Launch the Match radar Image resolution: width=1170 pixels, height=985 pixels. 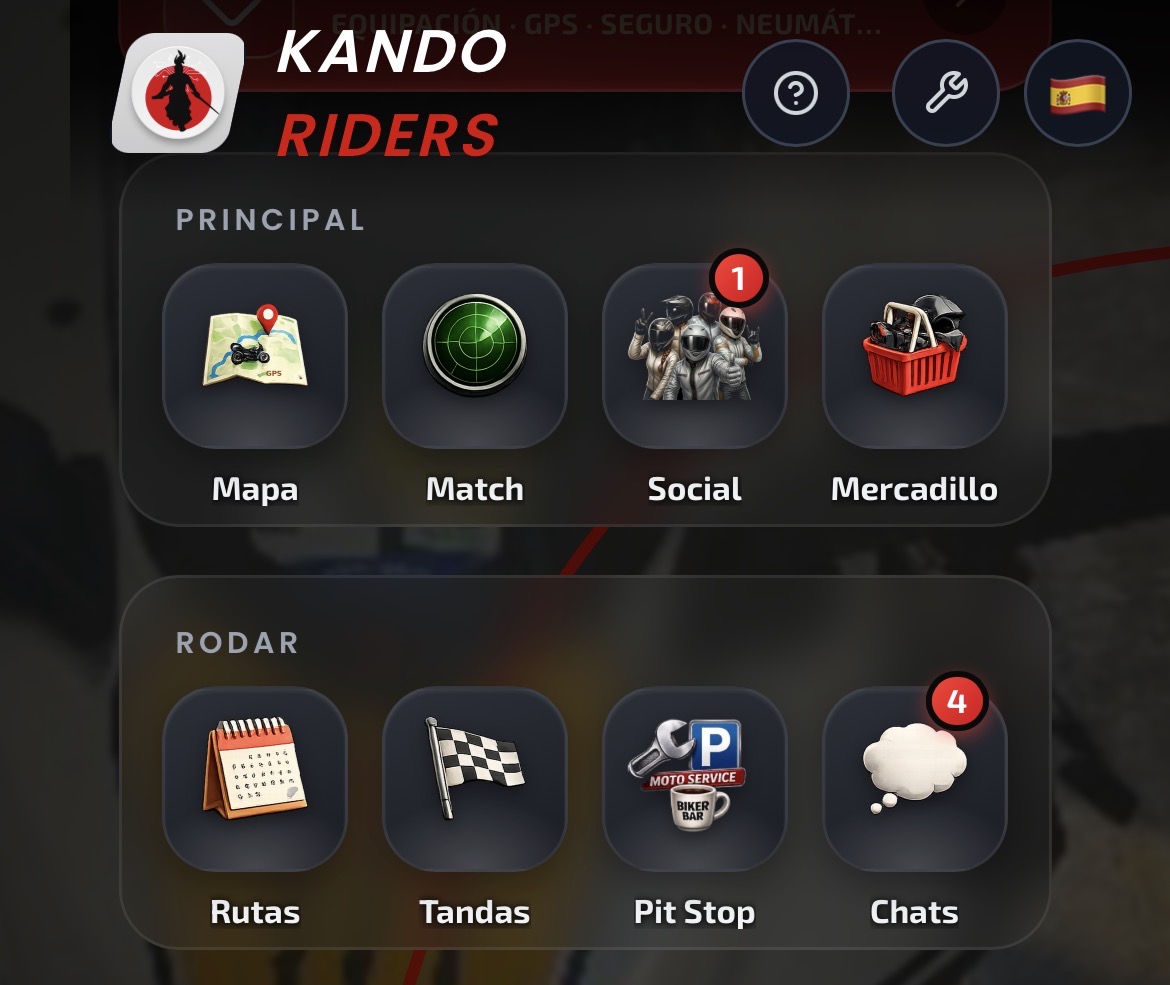(x=475, y=356)
